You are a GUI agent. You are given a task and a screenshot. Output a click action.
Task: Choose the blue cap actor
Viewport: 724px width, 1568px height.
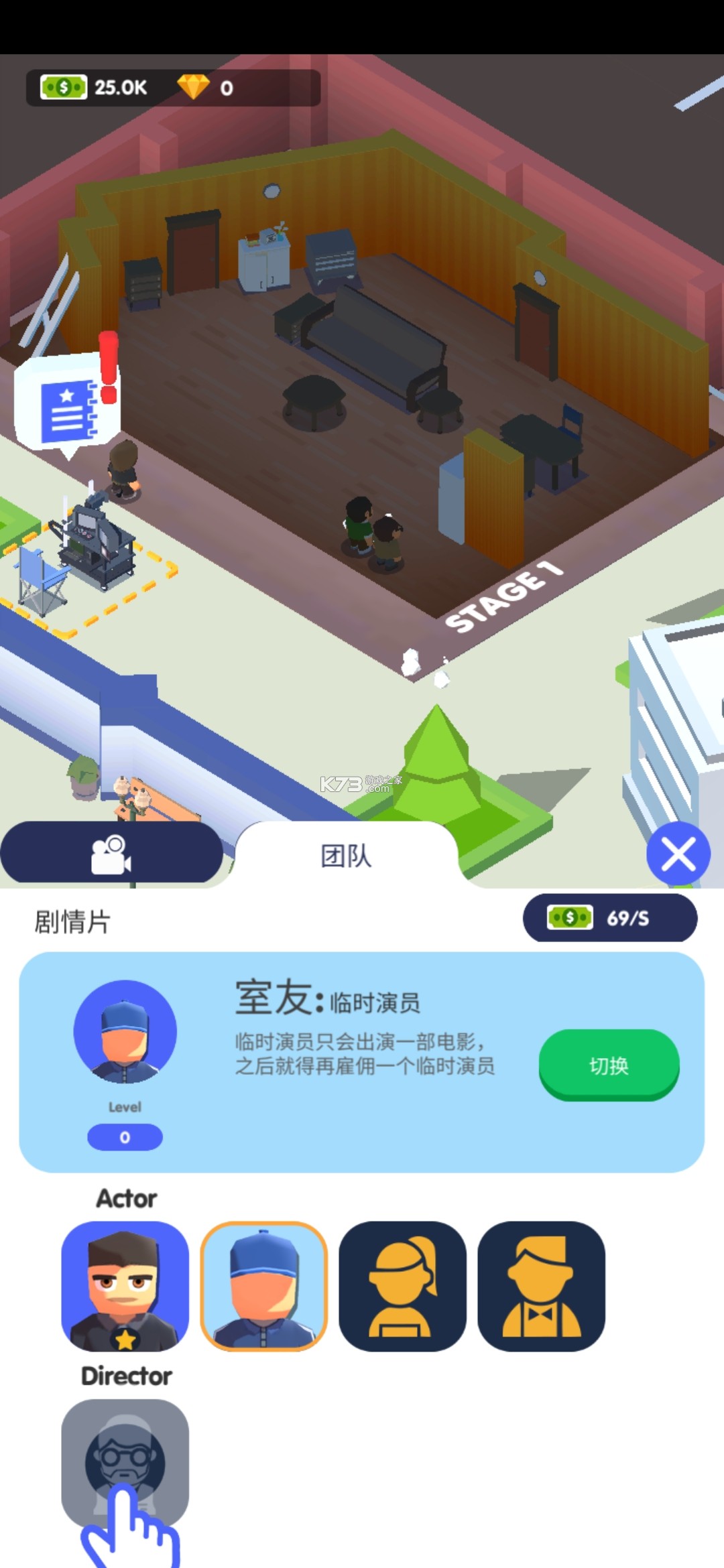click(264, 1285)
